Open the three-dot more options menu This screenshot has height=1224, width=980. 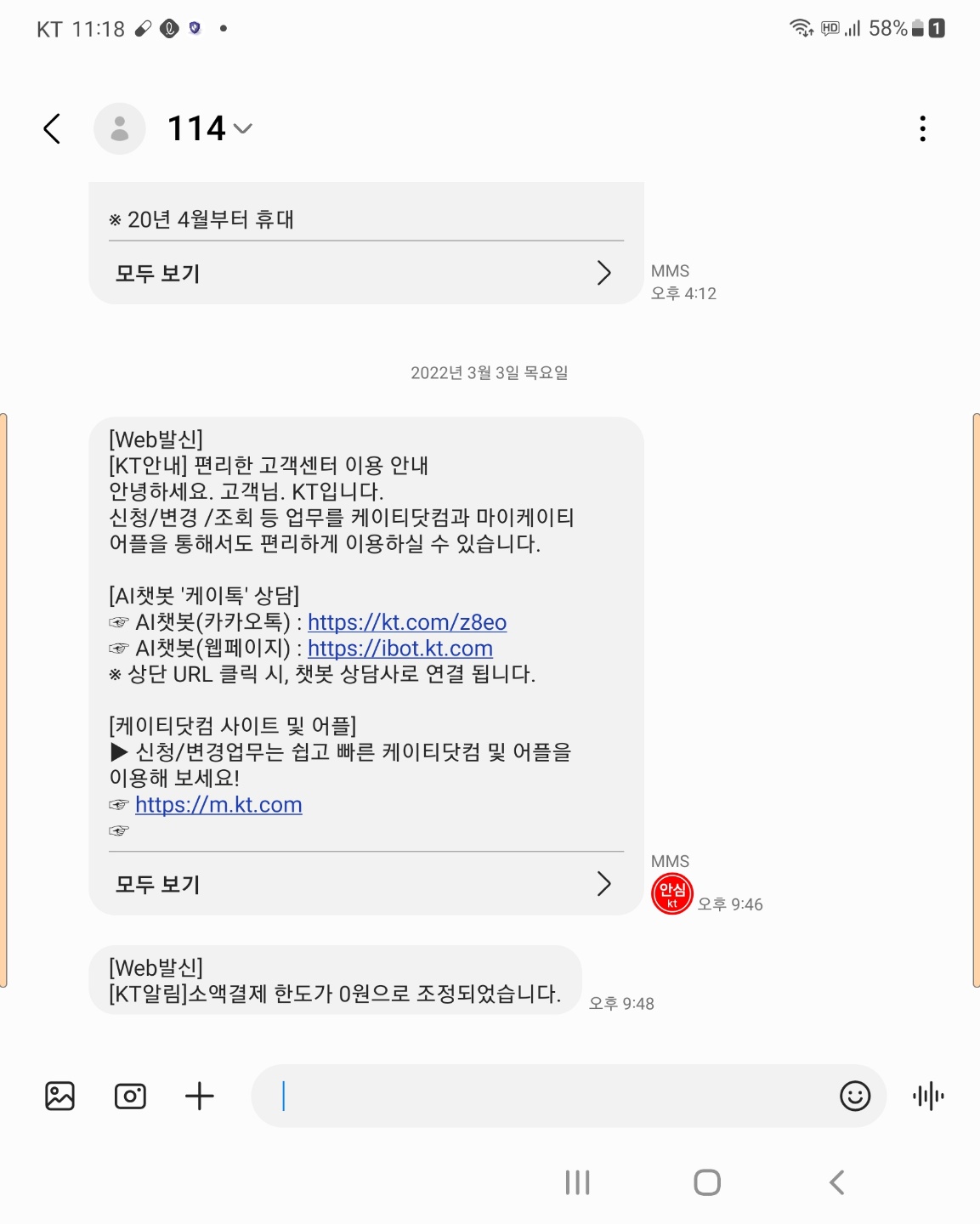pos(922,128)
